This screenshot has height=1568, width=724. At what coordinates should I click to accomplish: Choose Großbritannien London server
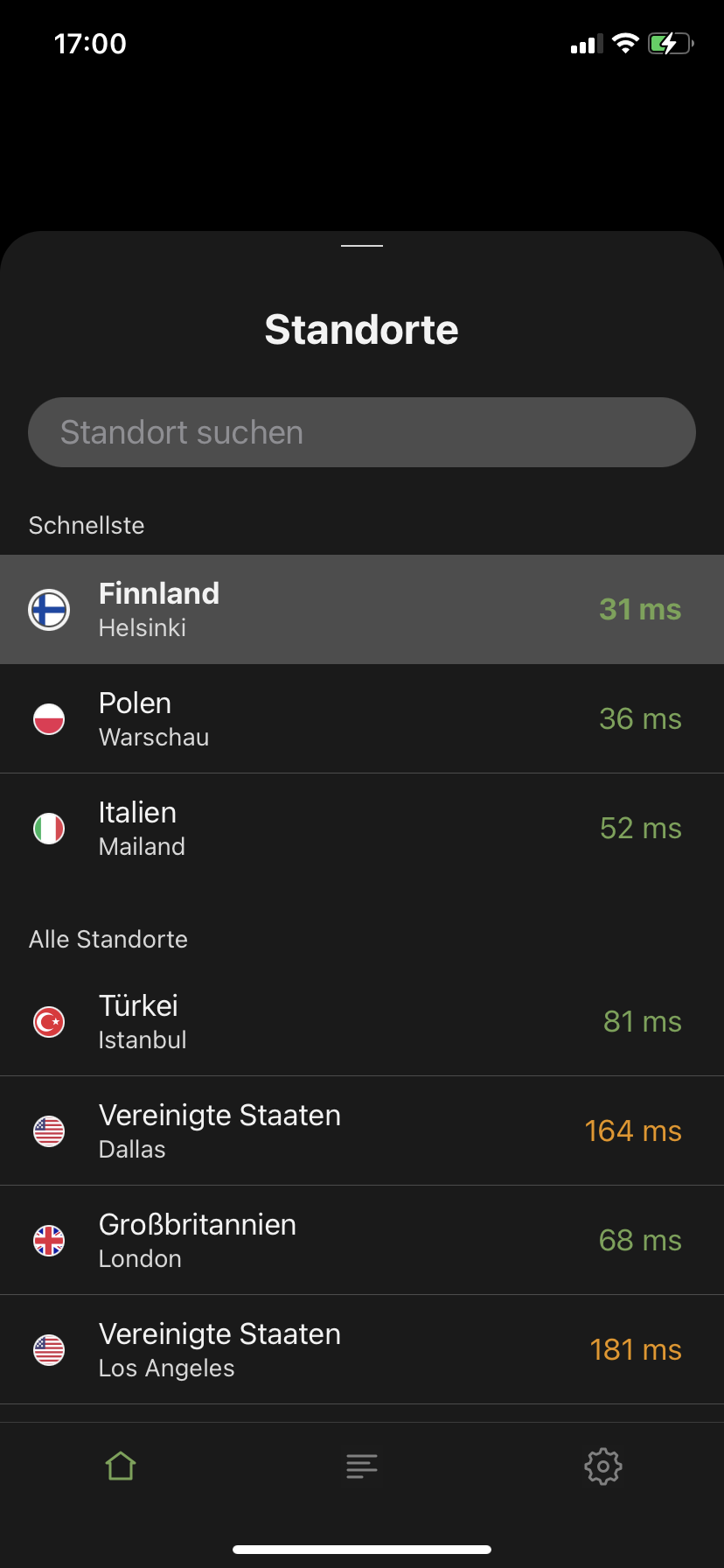362,1240
